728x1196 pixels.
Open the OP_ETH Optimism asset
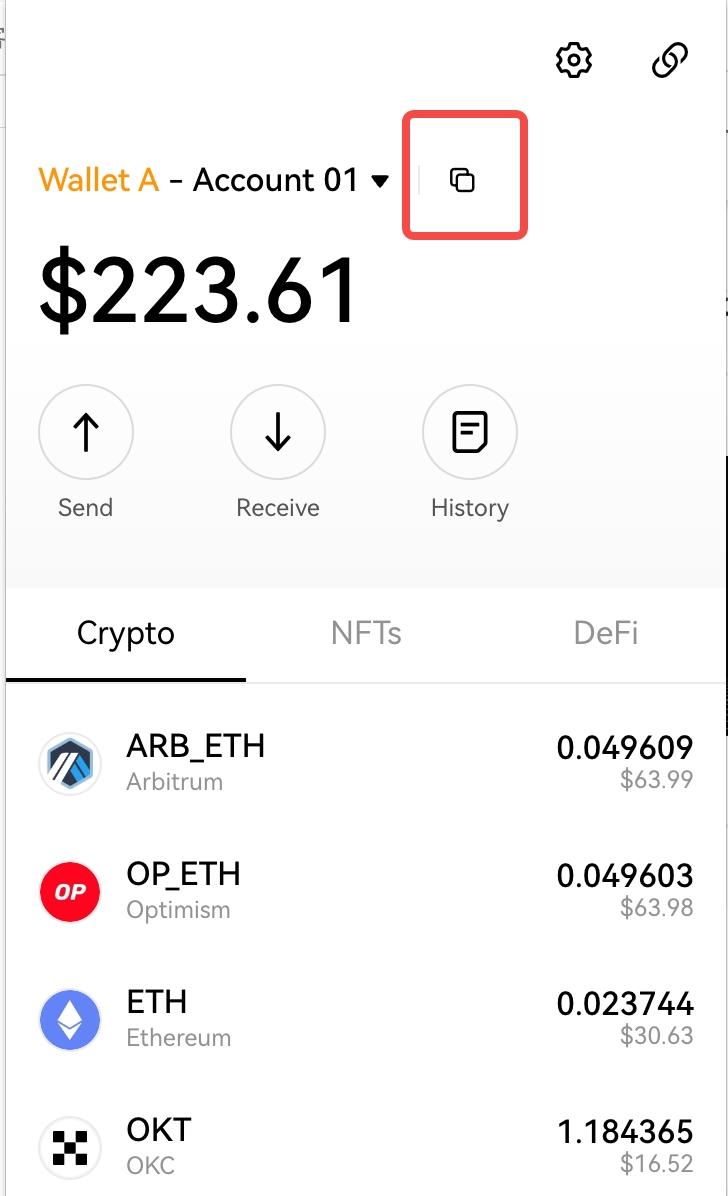[x=364, y=891]
